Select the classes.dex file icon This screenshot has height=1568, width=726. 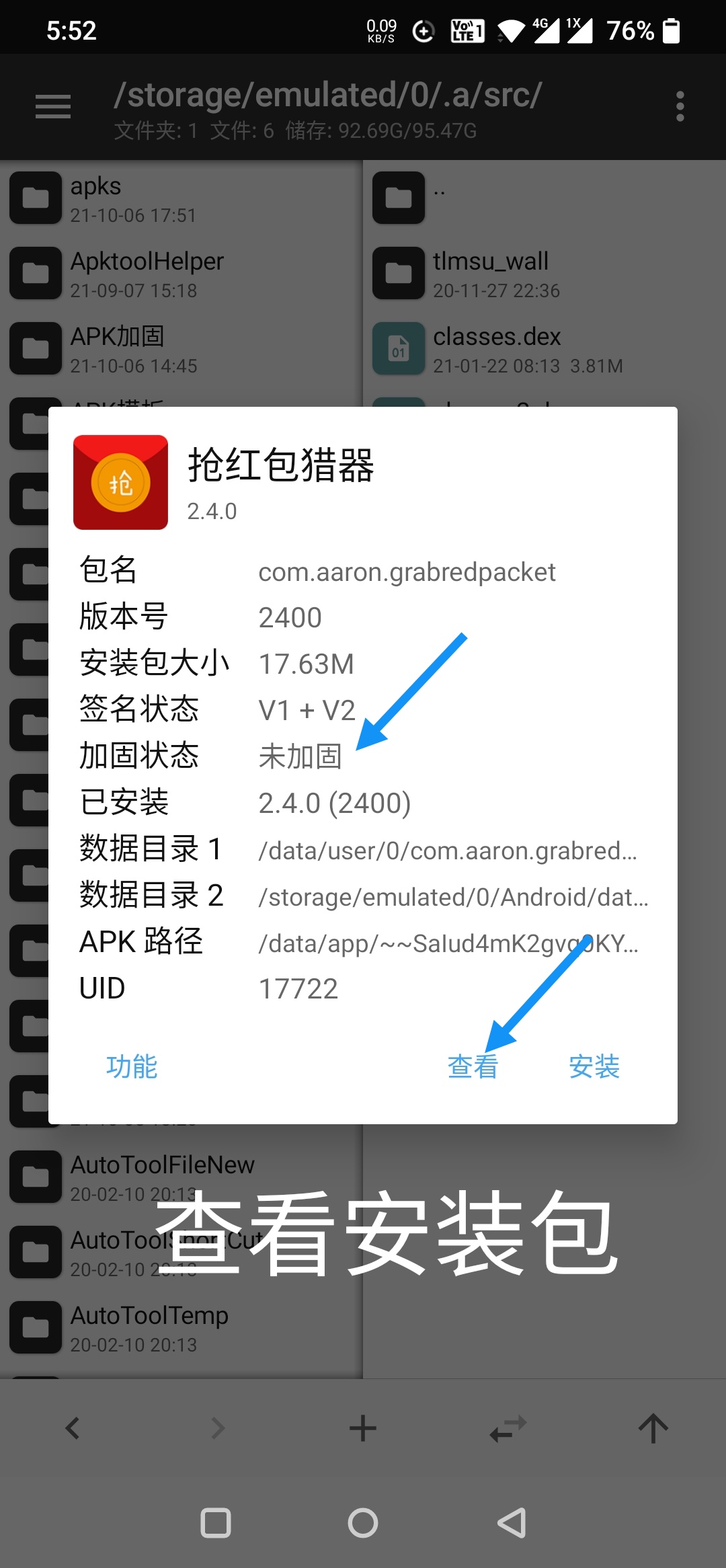pyautogui.click(x=398, y=348)
